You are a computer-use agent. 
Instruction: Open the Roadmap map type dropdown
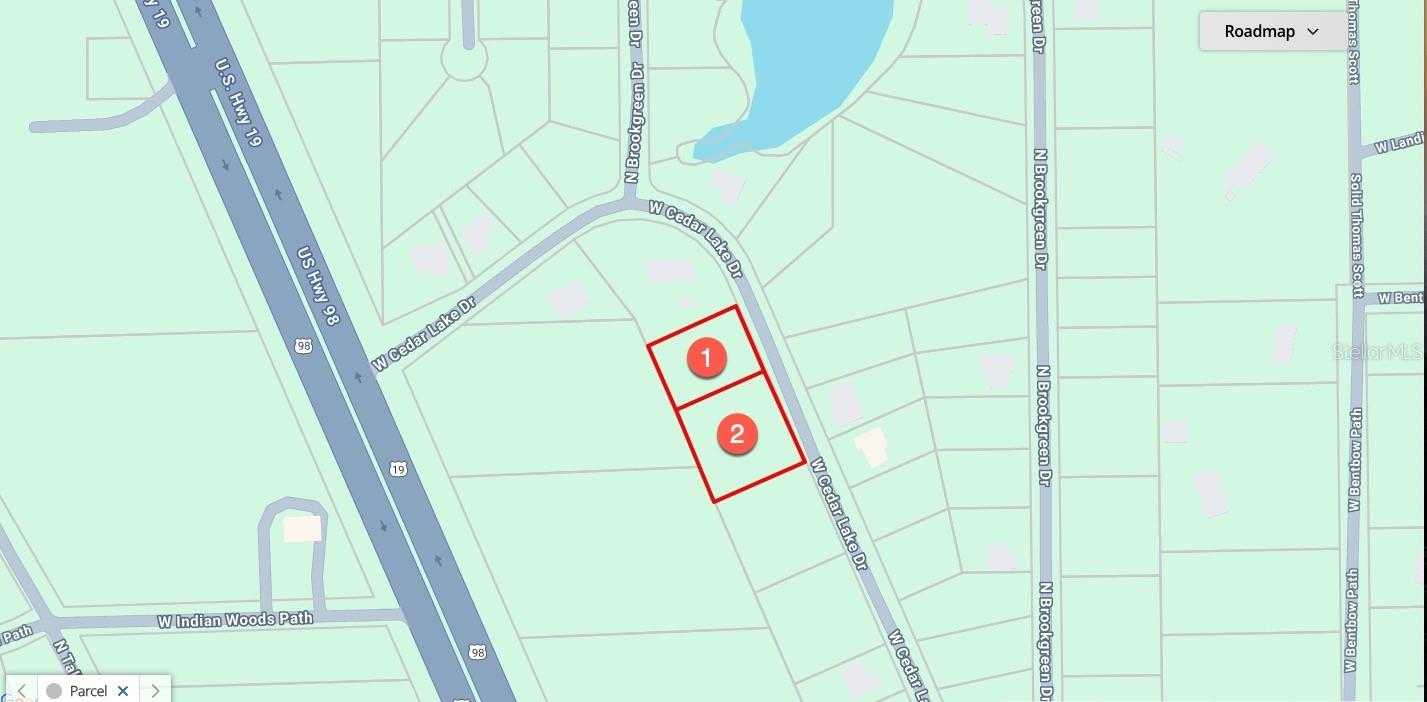(1271, 31)
